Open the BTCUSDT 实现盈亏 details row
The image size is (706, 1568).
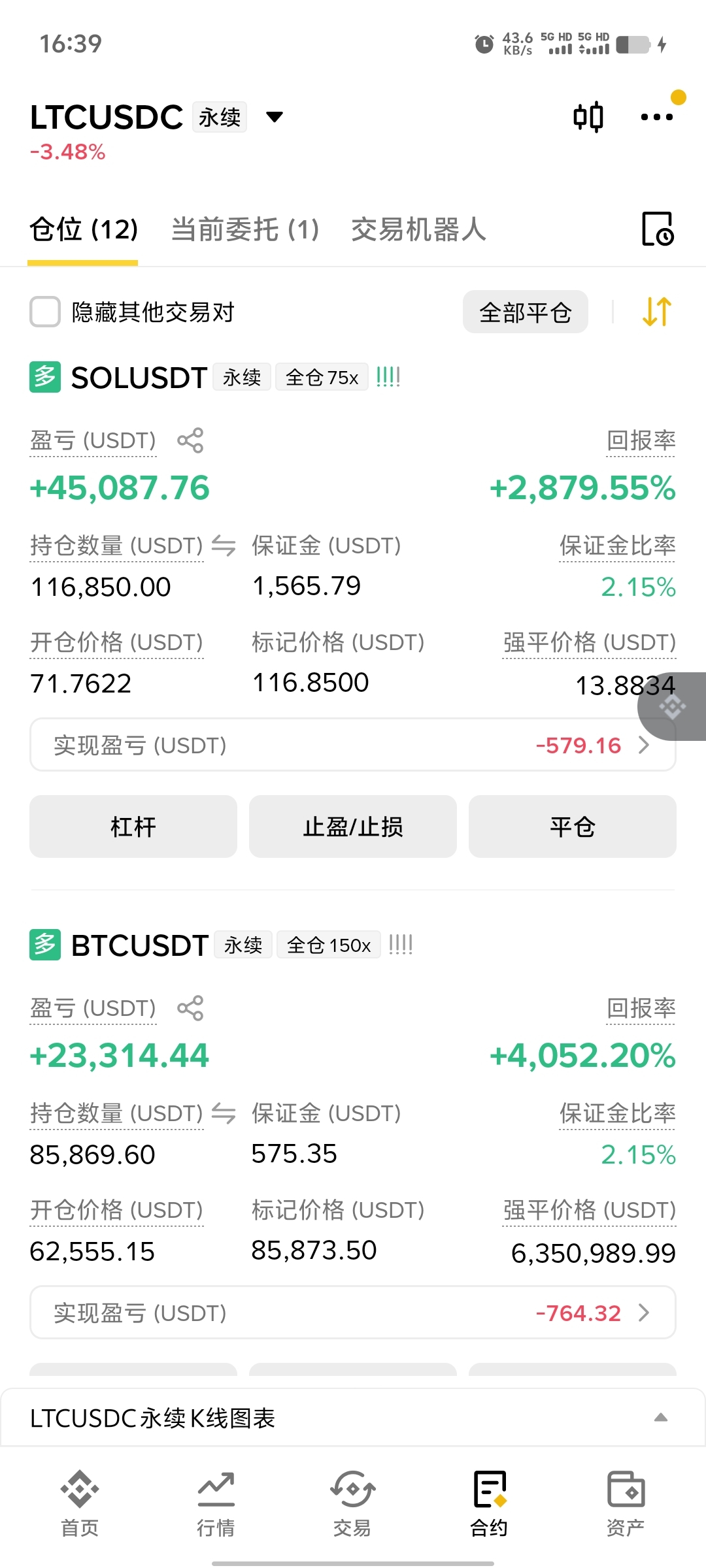[x=353, y=1313]
